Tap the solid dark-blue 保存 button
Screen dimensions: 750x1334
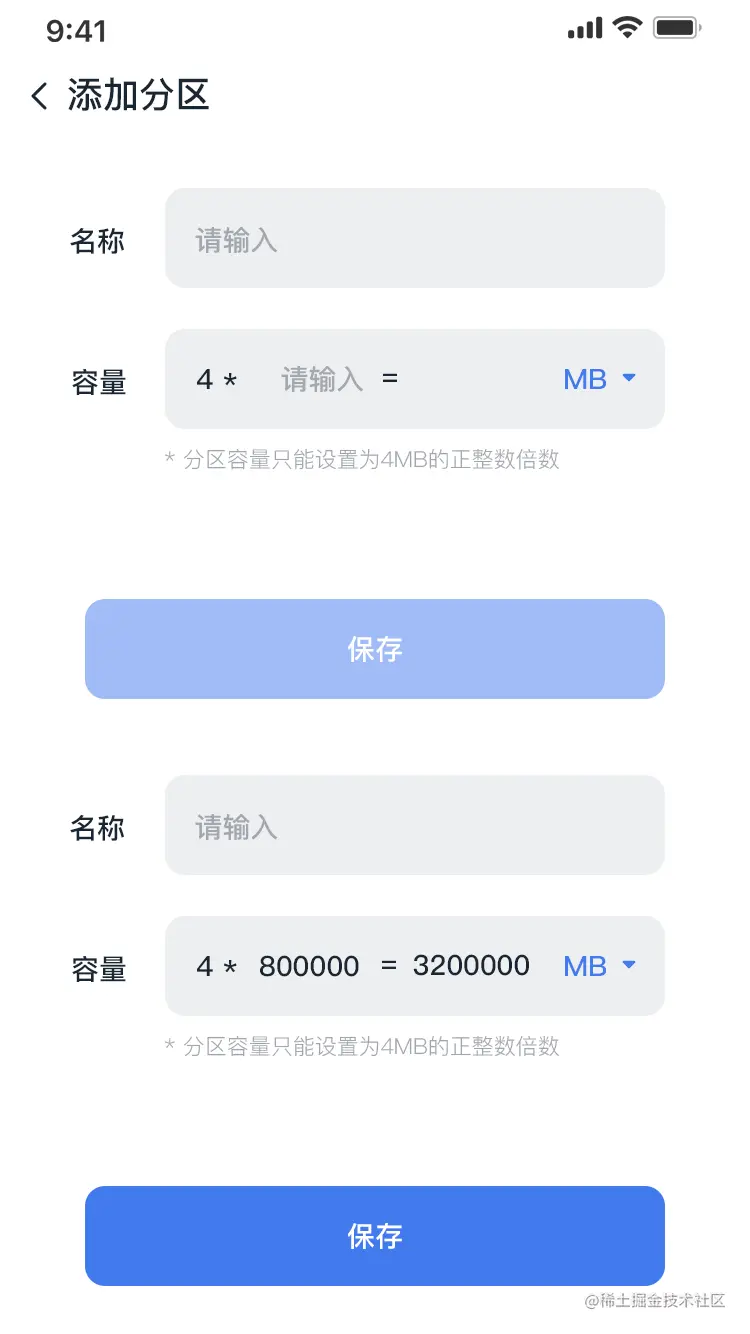(x=374, y=1236)
